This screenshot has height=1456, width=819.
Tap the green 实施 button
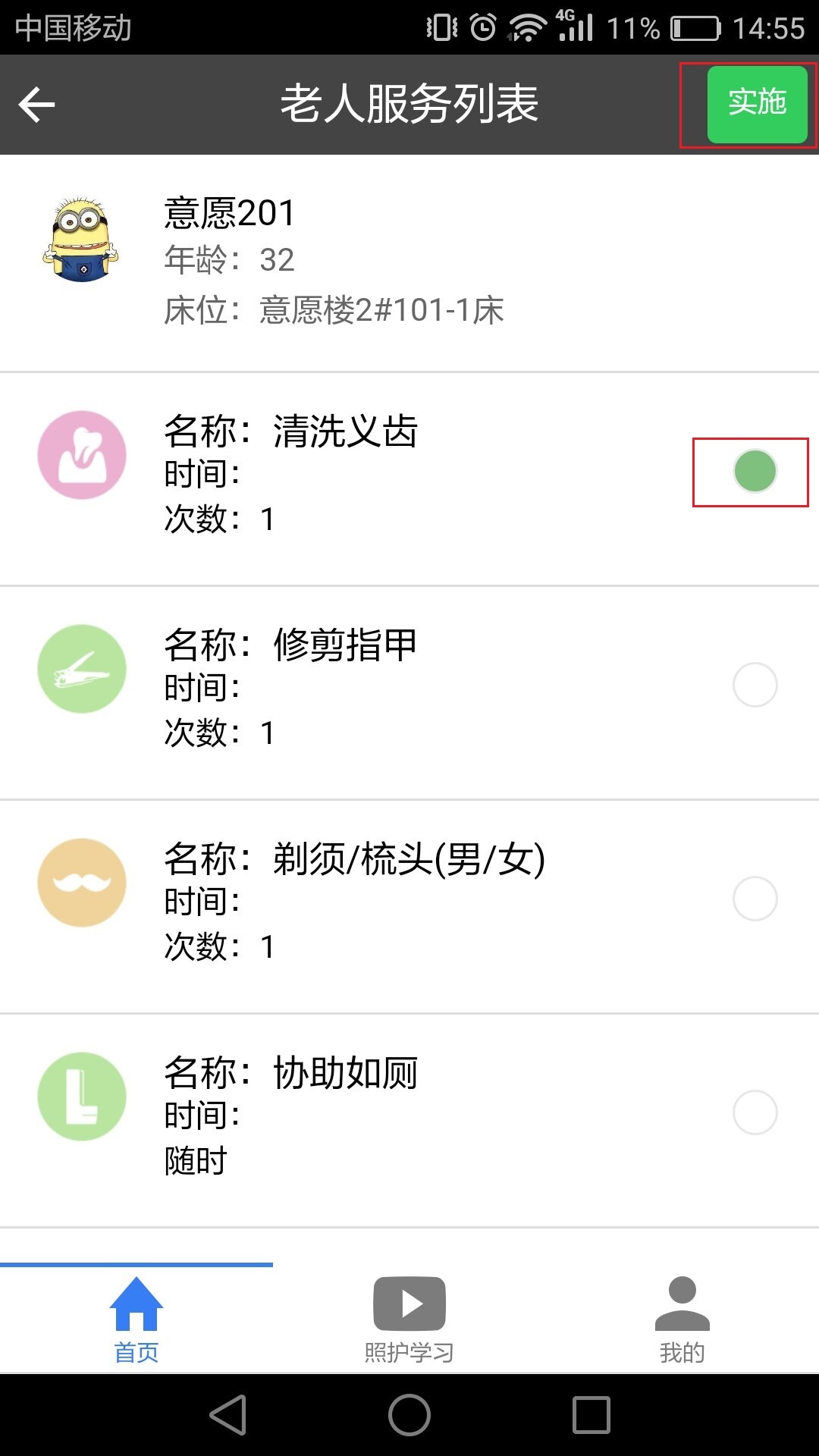coord(757,105)
